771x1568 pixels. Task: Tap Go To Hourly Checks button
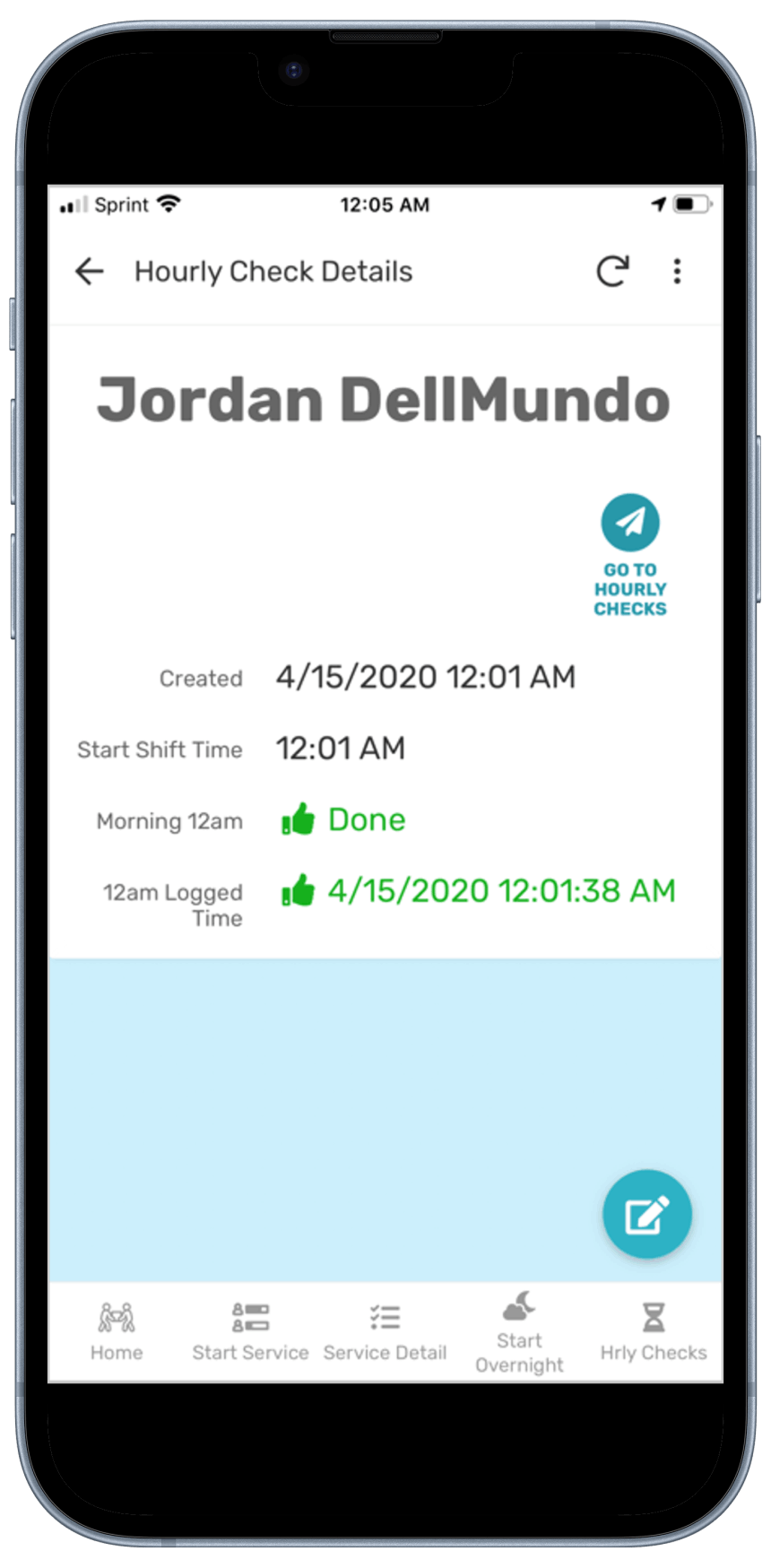pyautogui.click(x=630, y=555)
